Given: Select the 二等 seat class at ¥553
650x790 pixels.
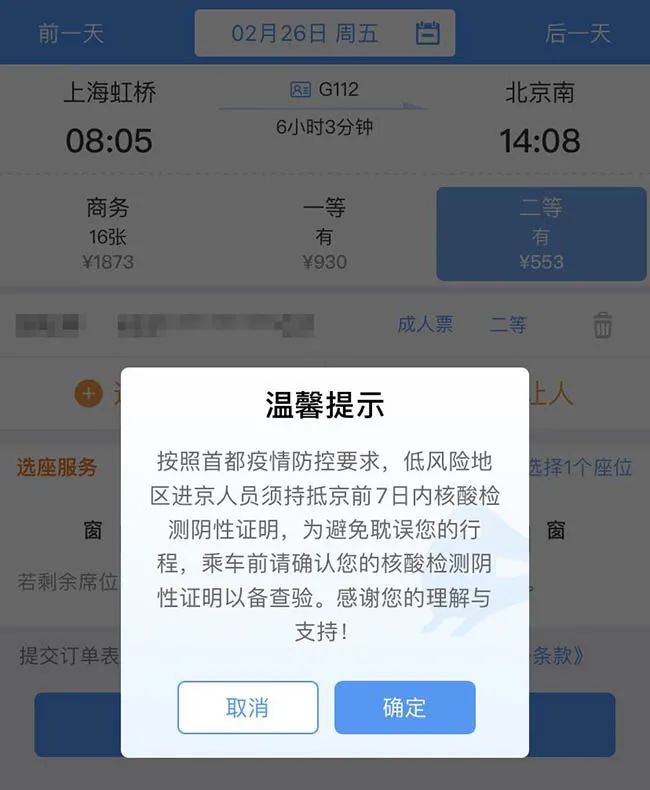Looking at the screenshot, I should pyautogui.click(x=541, y=234).
